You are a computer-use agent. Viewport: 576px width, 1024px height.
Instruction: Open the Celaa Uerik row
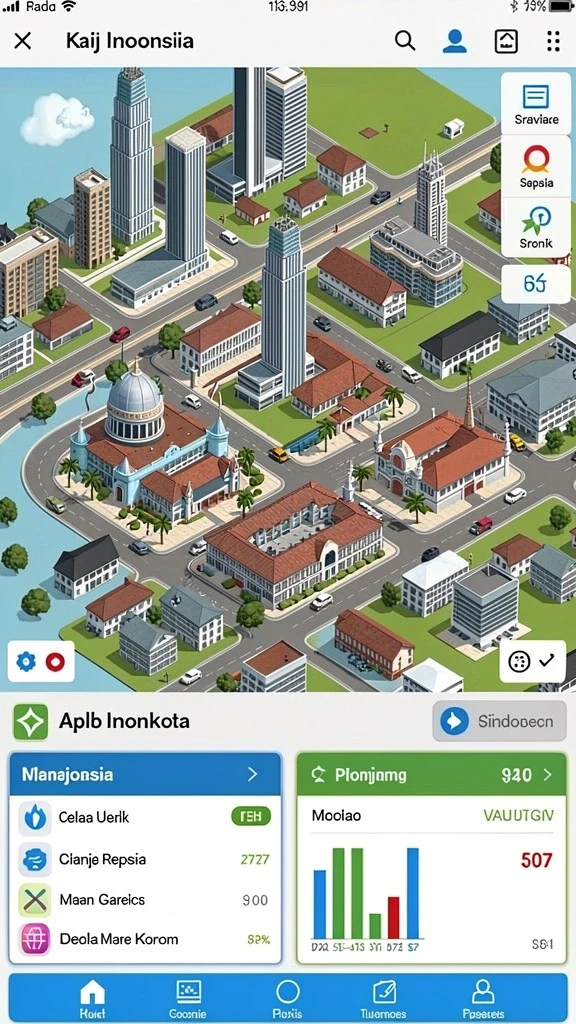click(145, 817)
